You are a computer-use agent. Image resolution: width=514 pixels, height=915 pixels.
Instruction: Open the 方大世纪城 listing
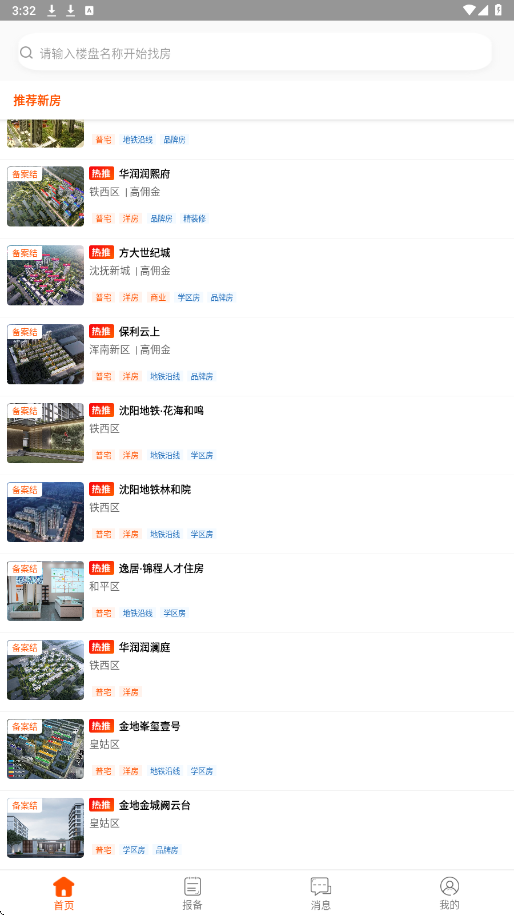point(257,278)
